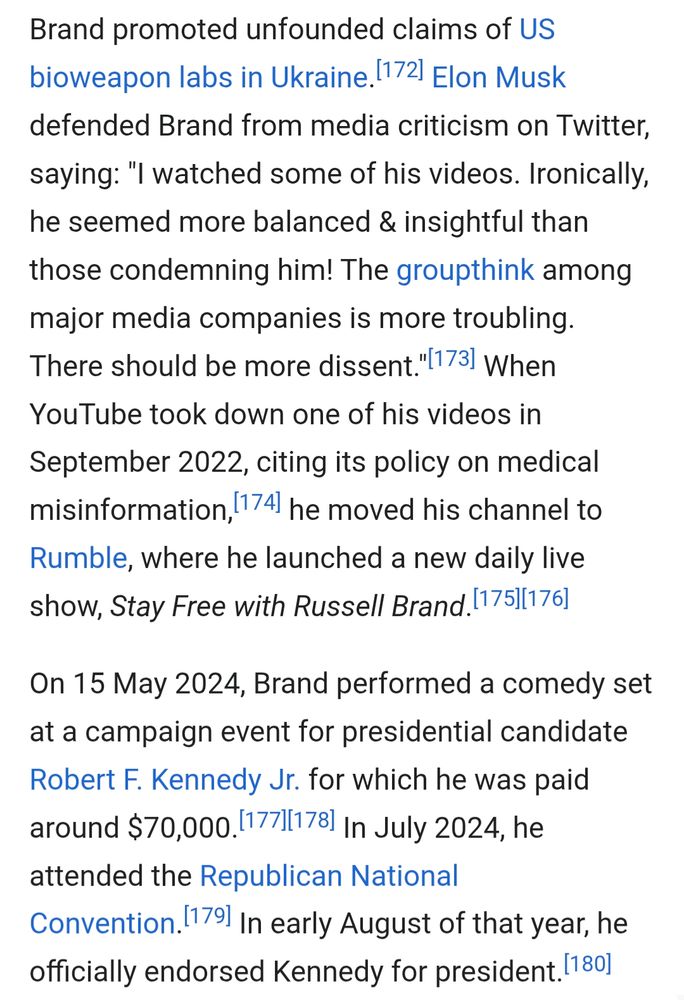Open the US bioweapon labs in Ukraine link

coord(199,78)
